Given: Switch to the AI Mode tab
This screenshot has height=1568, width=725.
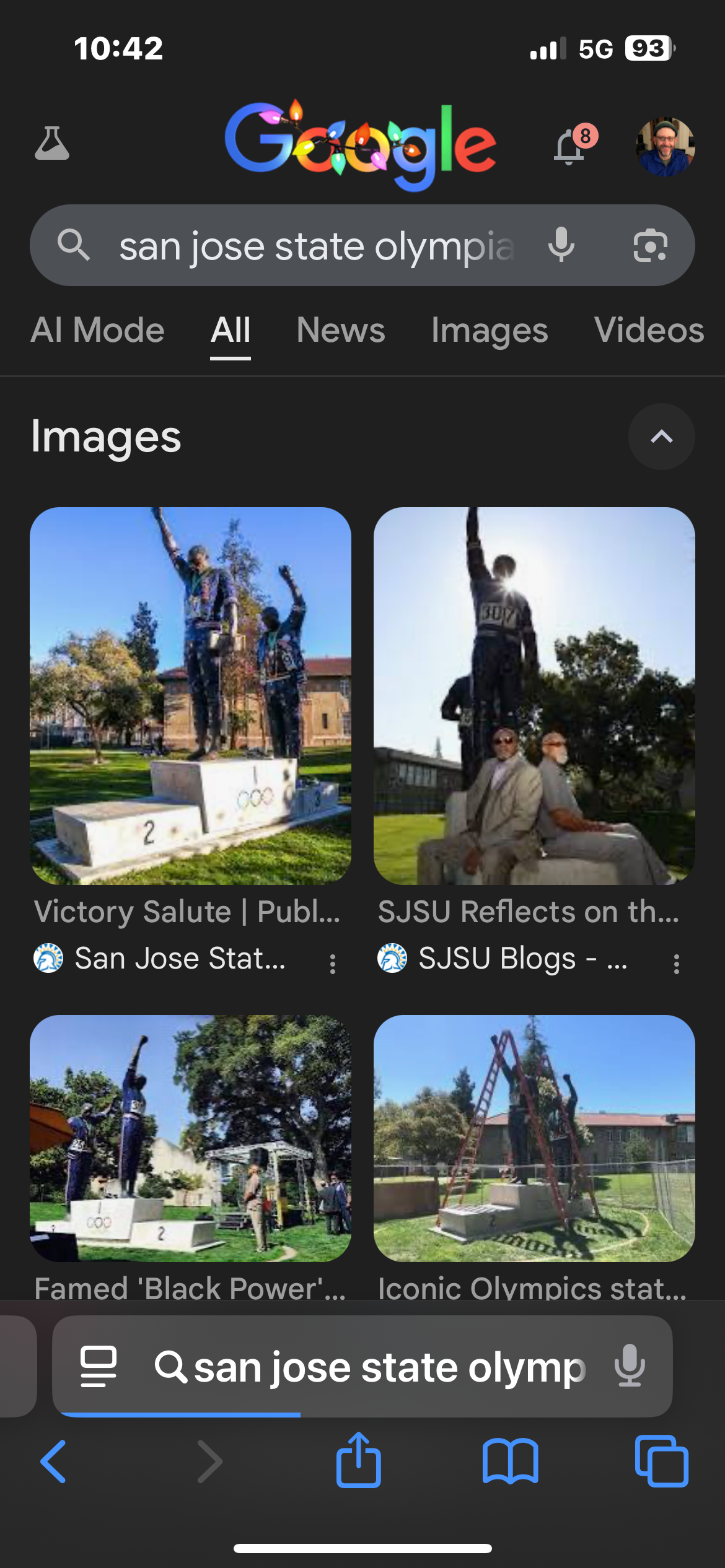Looking at the screenshot, I should (98, 330).
